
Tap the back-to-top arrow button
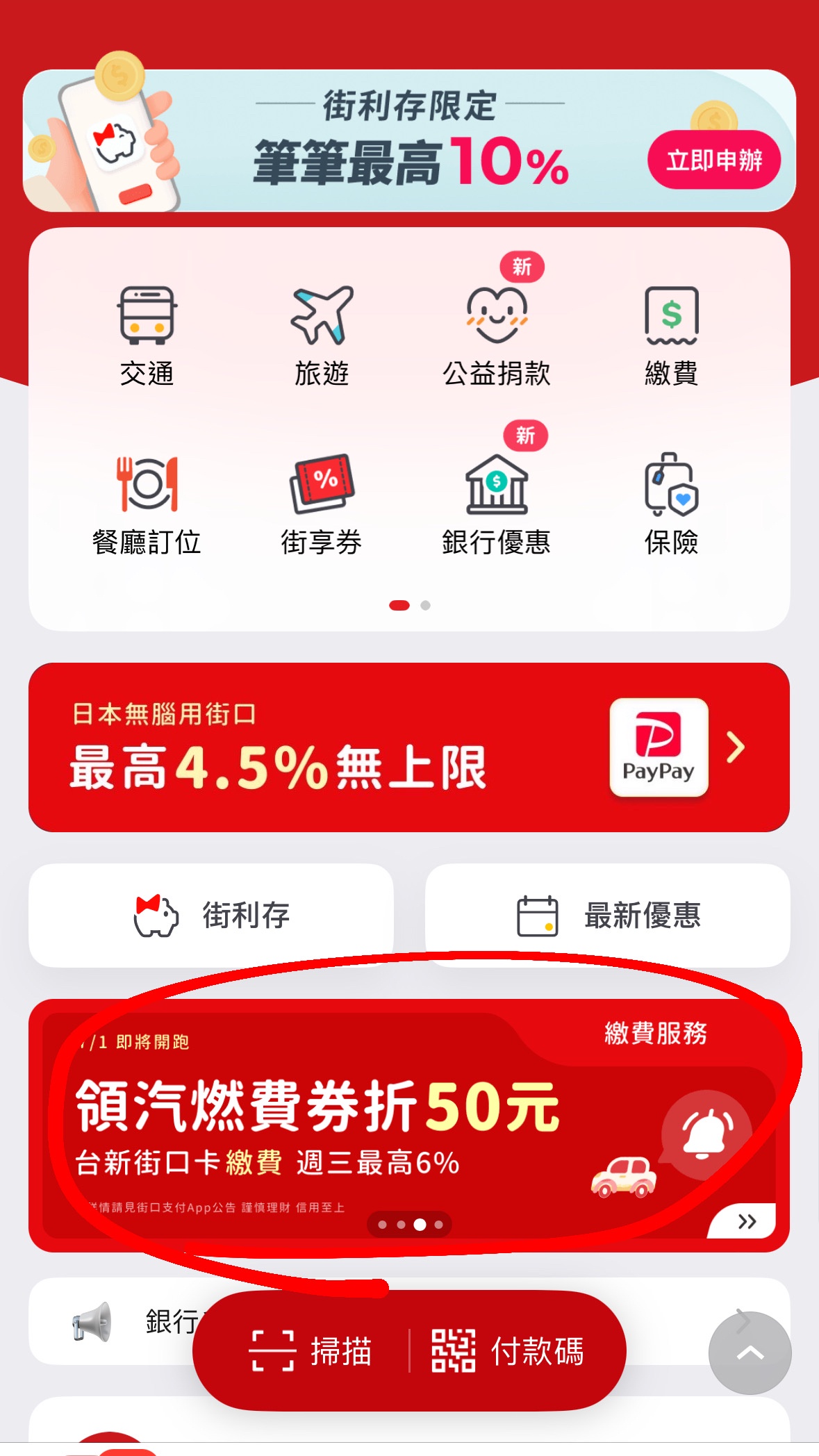coord(750,1352)
